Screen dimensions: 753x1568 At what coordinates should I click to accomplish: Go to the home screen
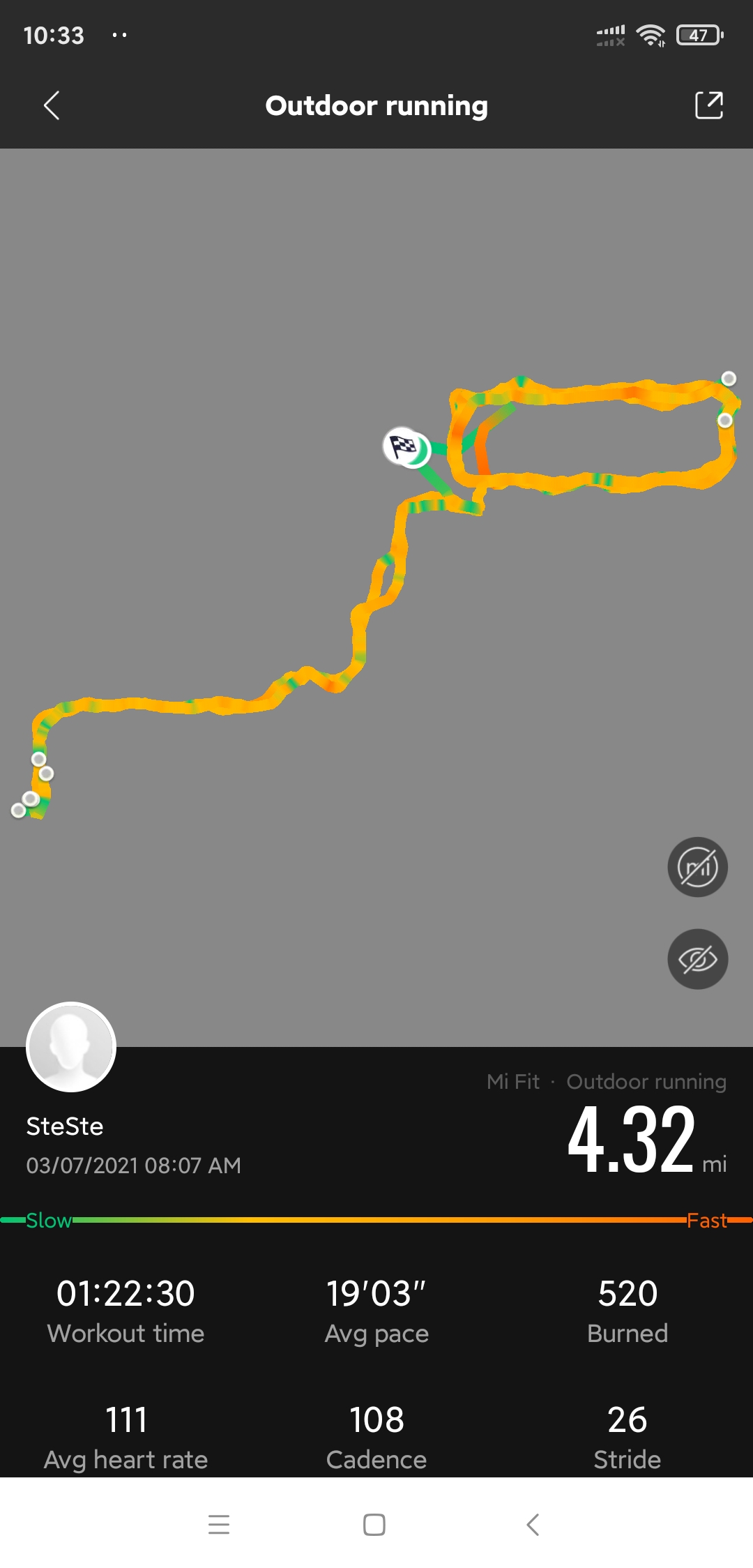pyautogui.click(x=374, y=1525)
